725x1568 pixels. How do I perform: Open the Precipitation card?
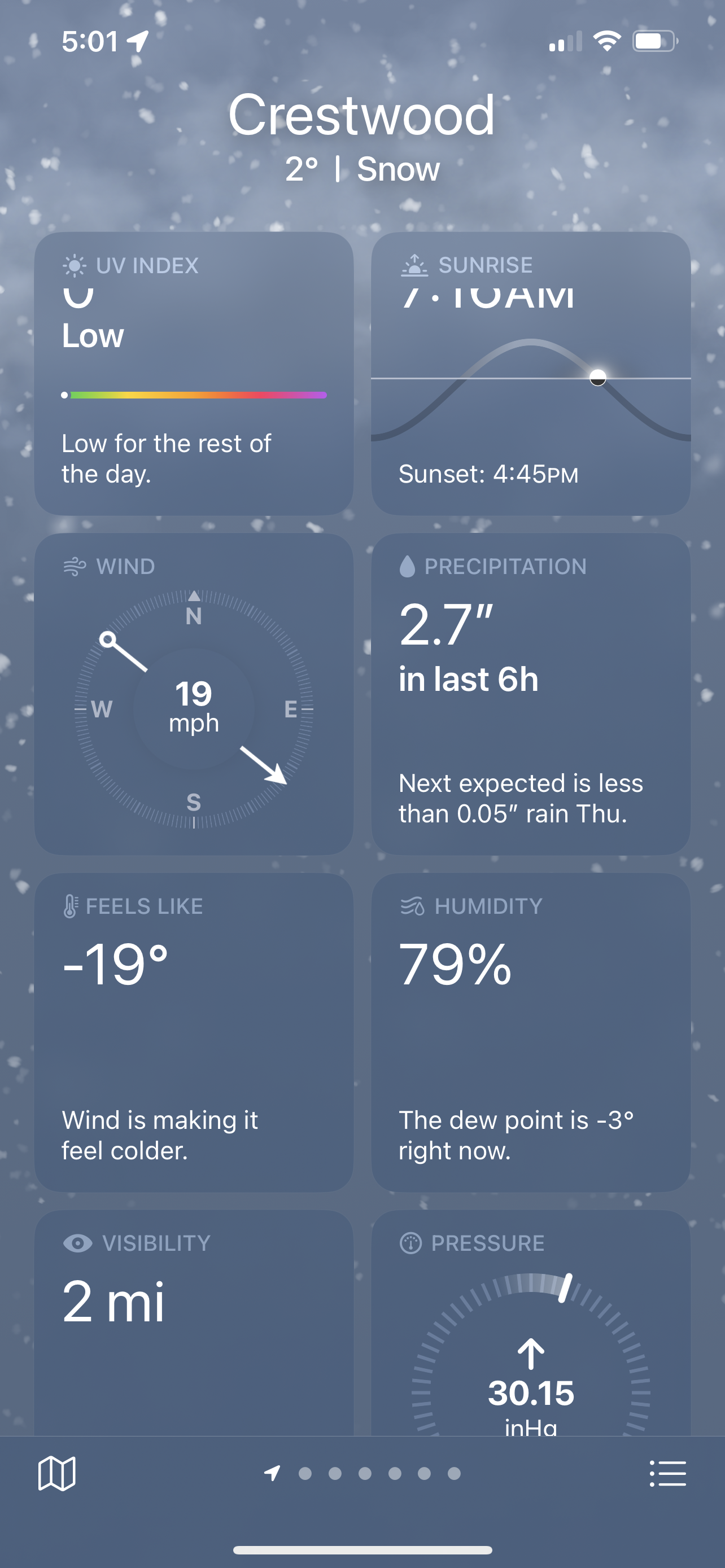[x=530, y=694]
